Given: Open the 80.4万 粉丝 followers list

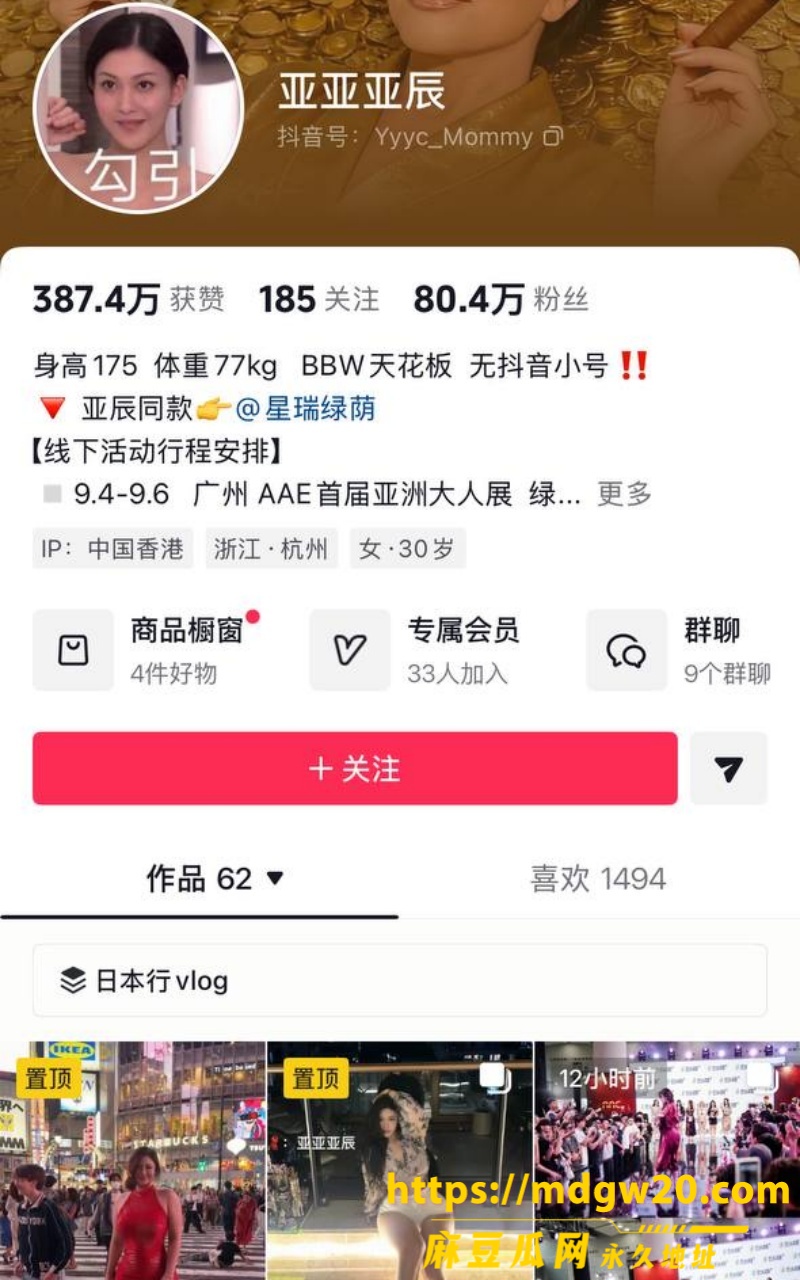Looking at the screenshot, I should pos(501,299).
